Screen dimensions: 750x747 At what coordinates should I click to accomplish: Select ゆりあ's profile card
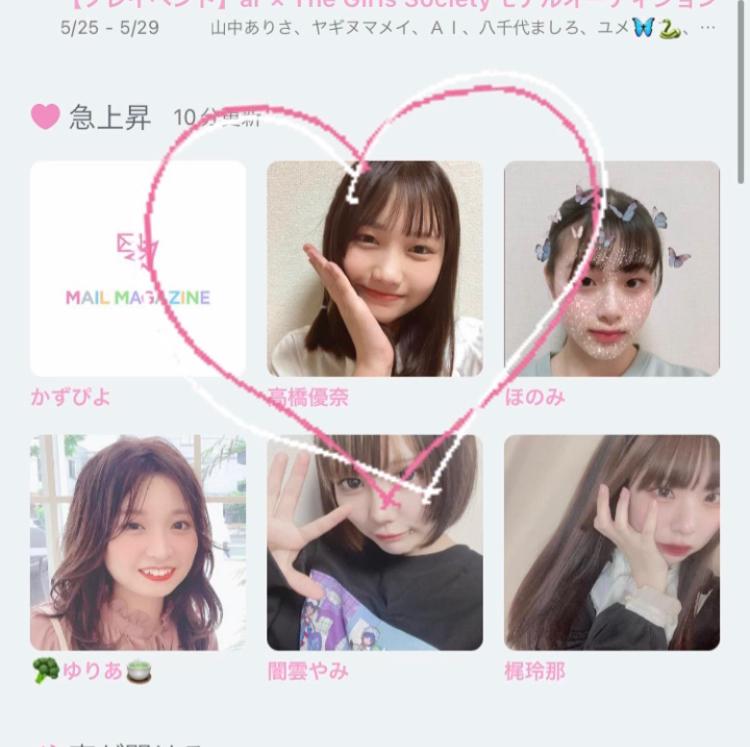pos(138,542)
